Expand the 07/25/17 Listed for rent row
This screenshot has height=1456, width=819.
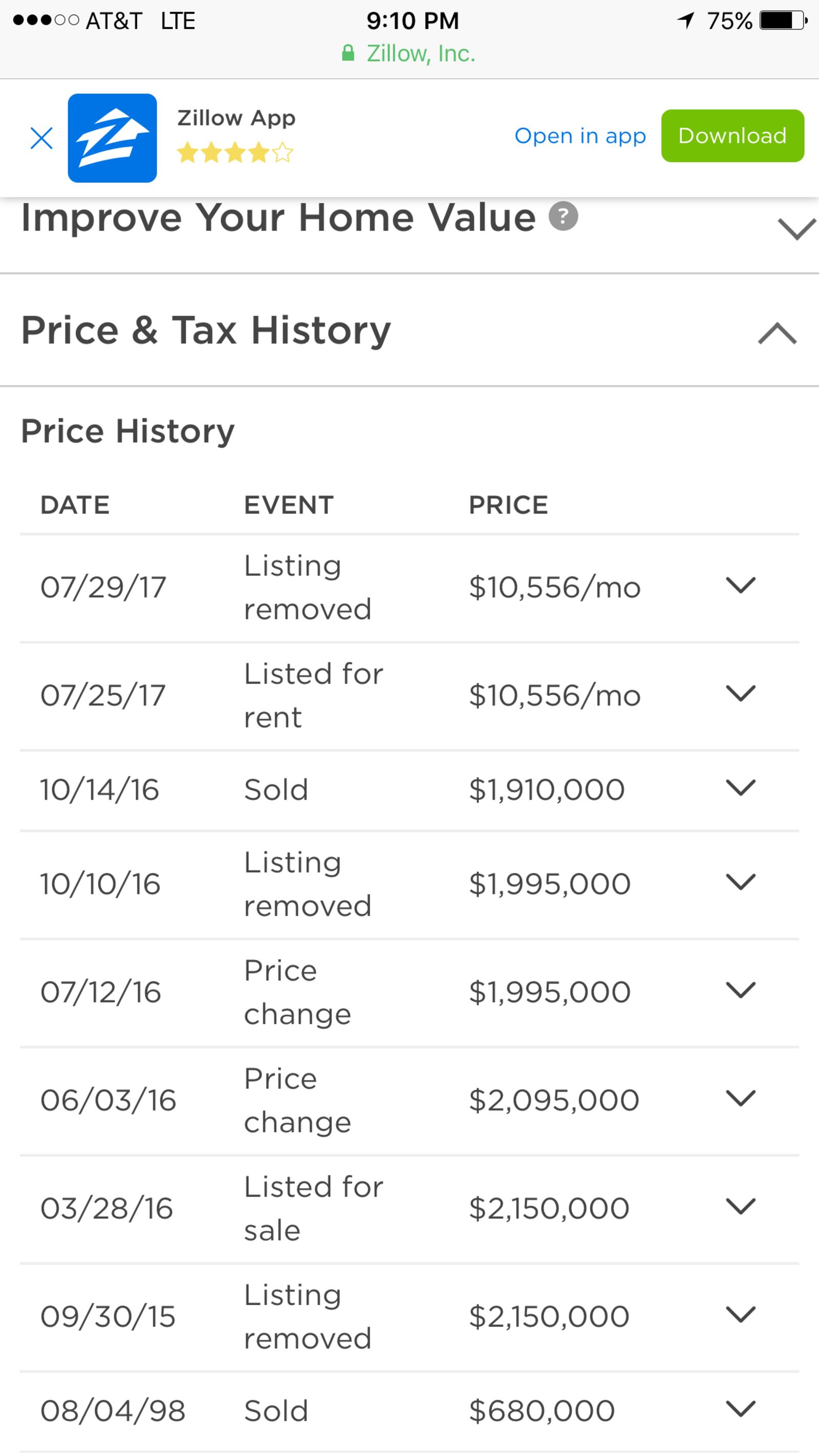pos(740,694)
